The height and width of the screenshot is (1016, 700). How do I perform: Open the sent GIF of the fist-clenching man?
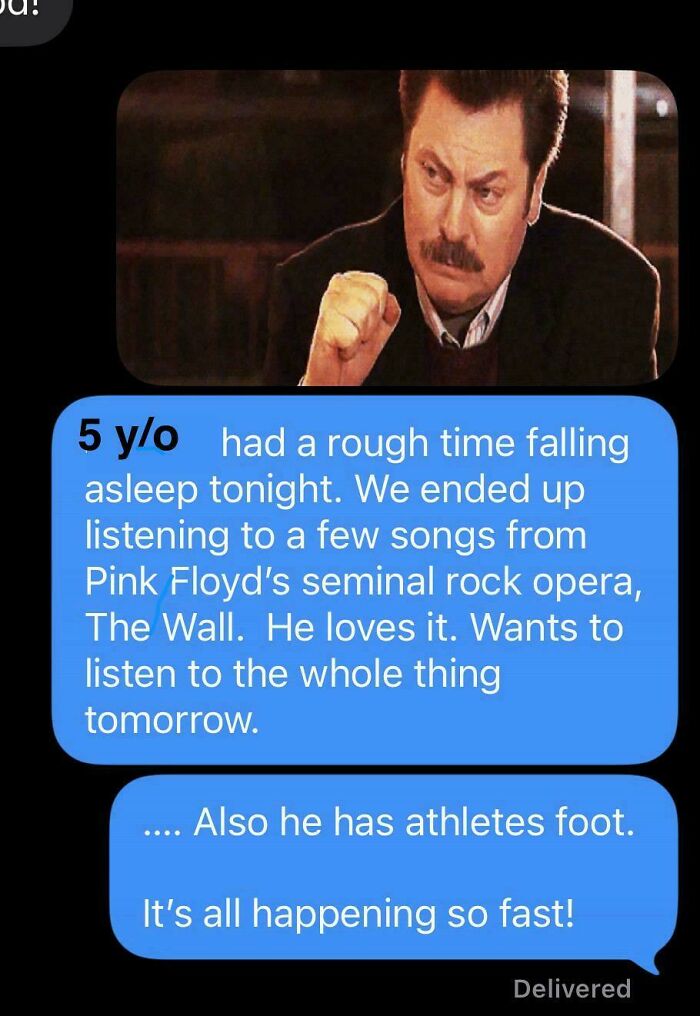click(397, 228)
